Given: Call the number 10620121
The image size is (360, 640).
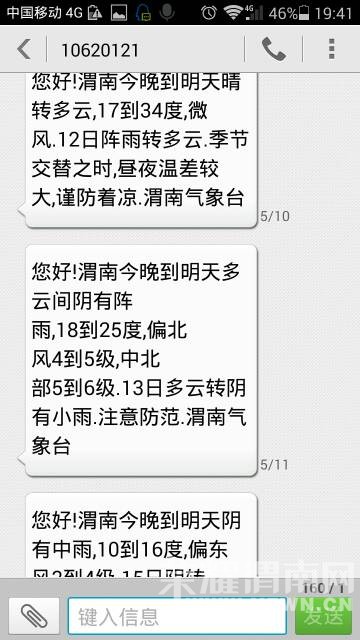Looking at the screenshot, I should 273,49.
